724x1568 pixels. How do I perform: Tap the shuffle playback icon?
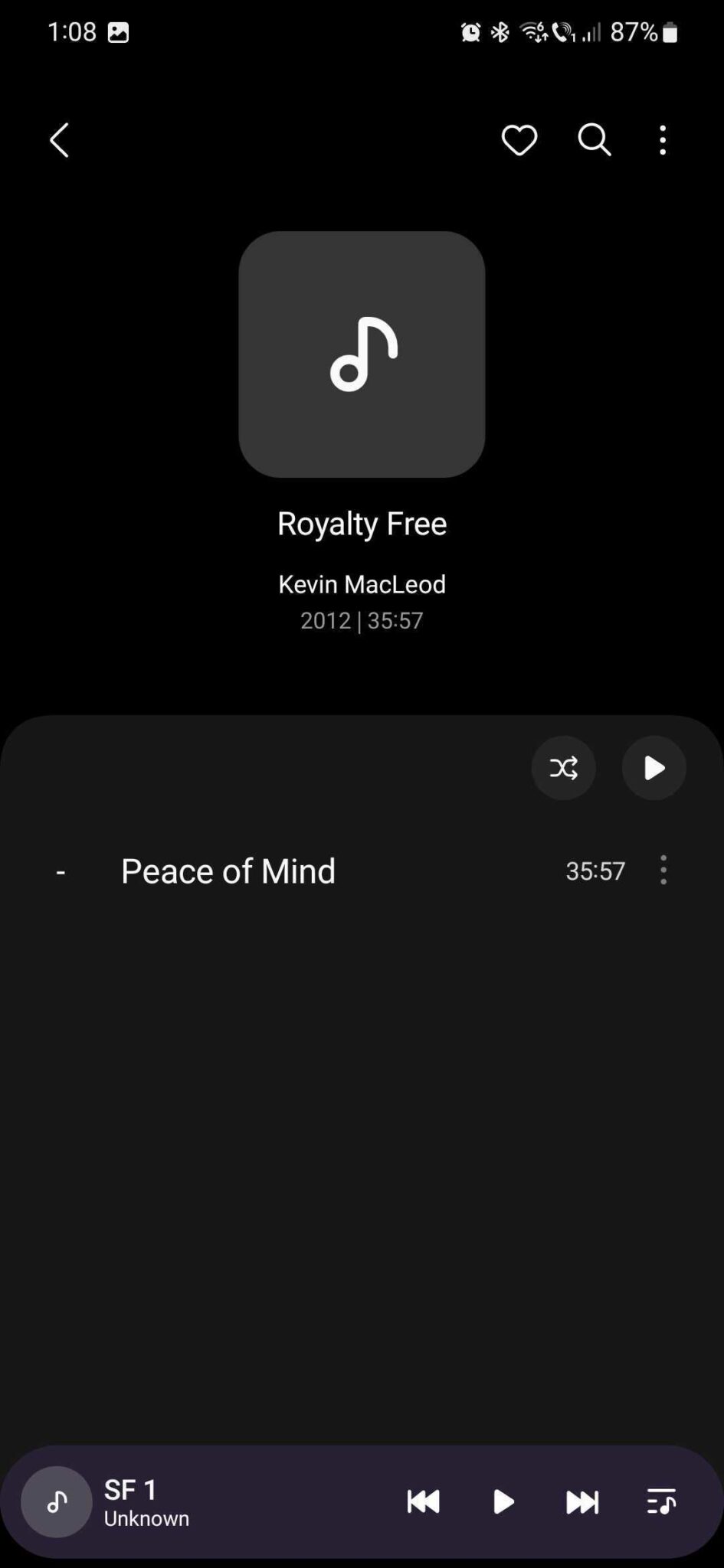564,768
